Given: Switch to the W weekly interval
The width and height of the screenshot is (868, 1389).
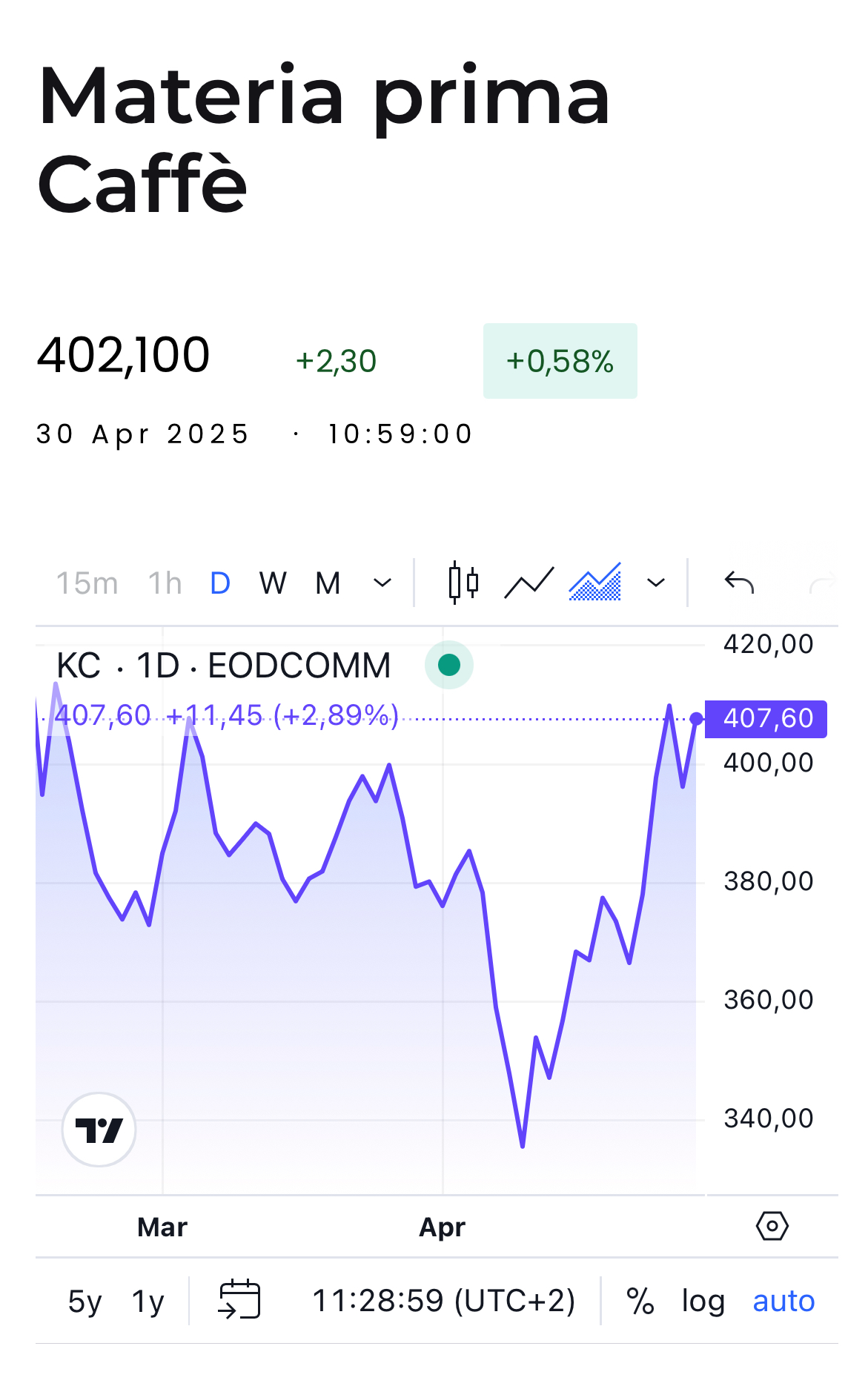Looking at the screenshot, I should 273,583.
